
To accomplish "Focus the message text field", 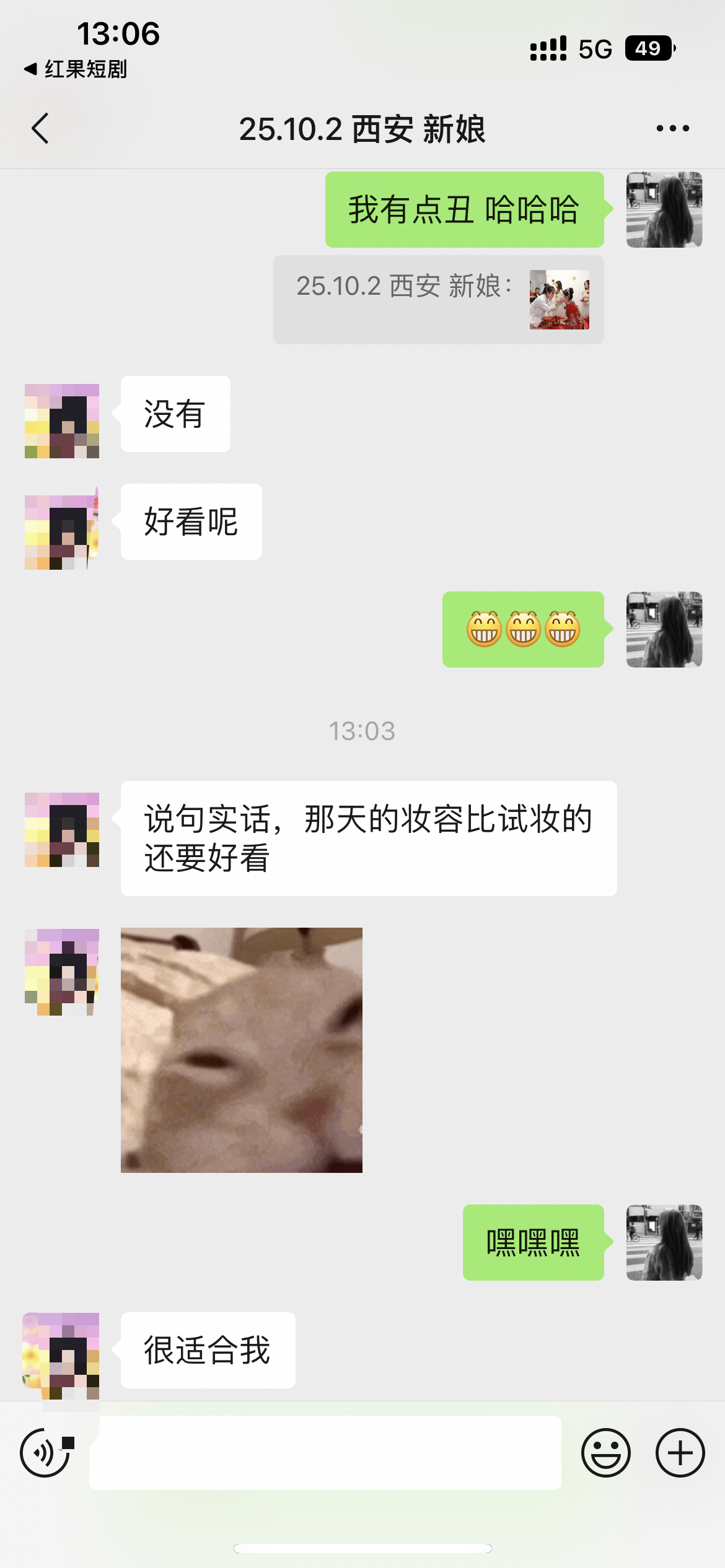I will point(325,1452).
